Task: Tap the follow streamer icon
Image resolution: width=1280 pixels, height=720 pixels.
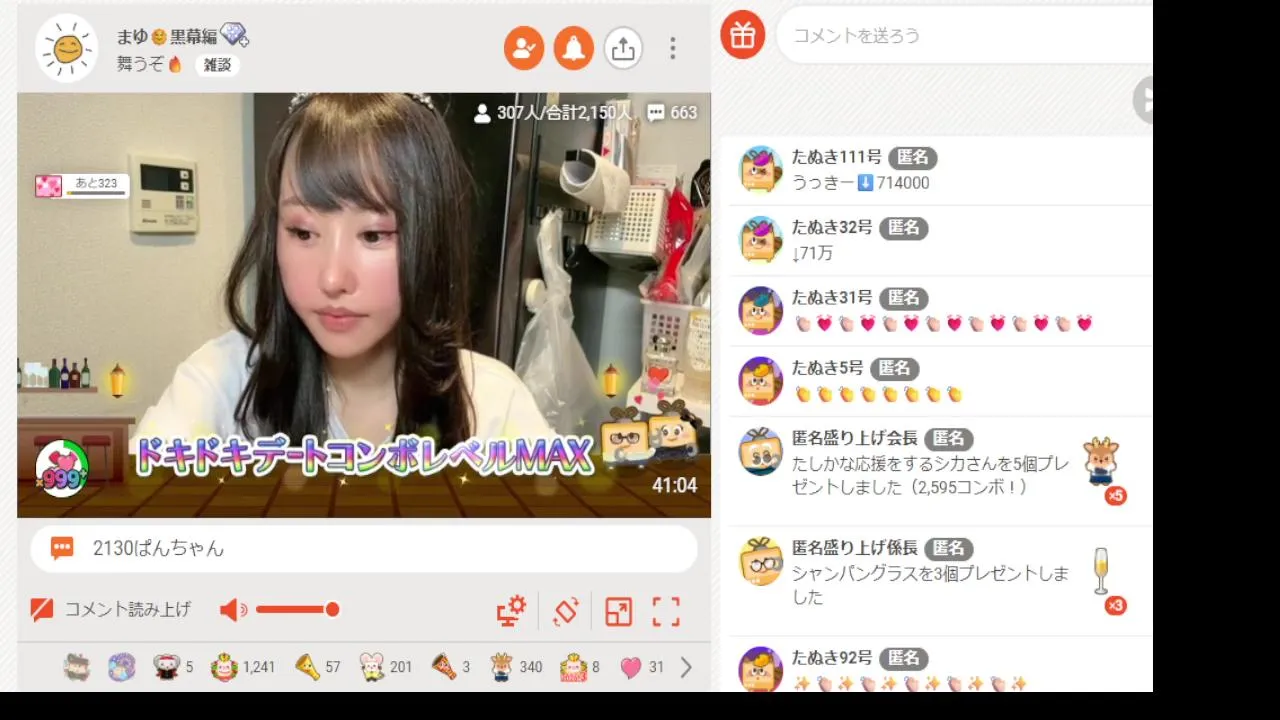Action: [523, 48]
